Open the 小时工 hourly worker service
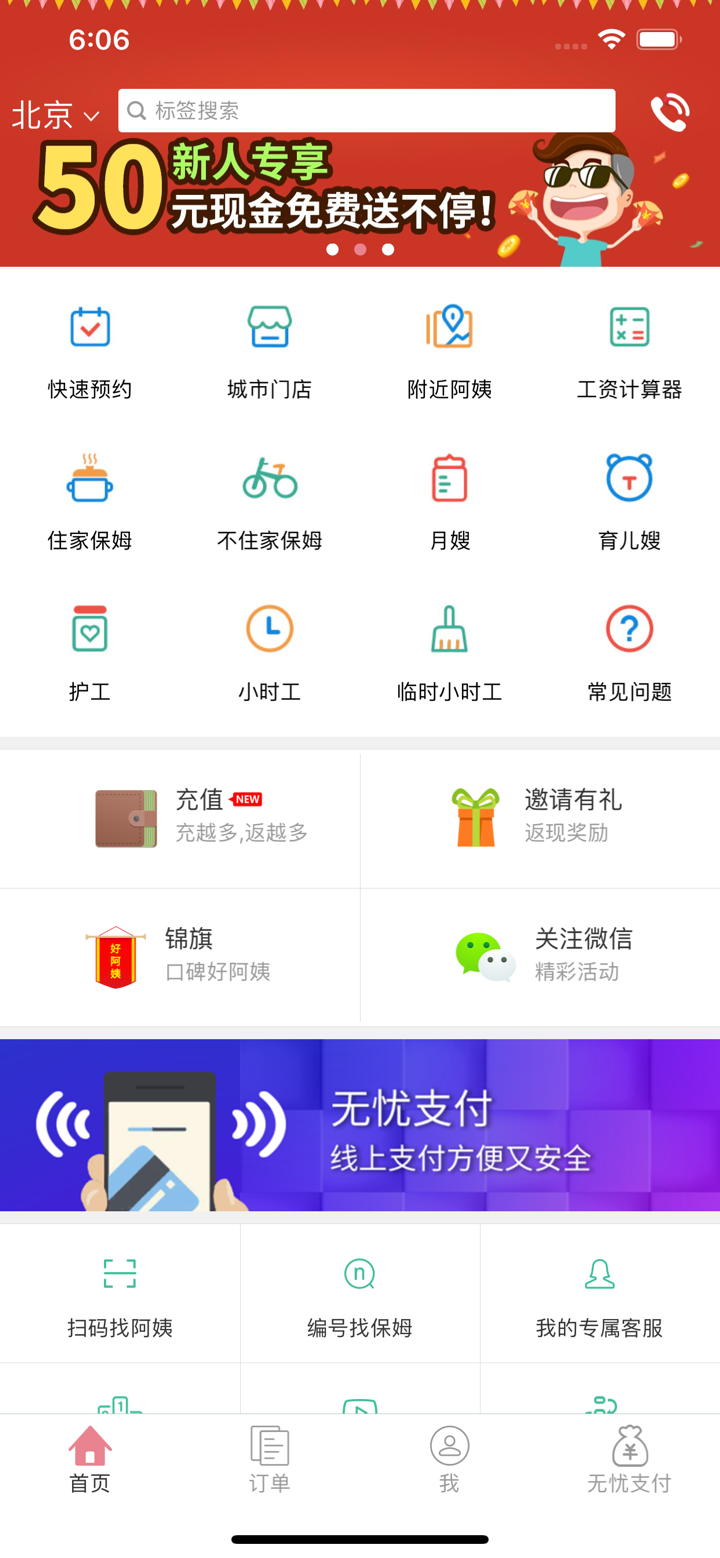This screenshot has width=720, height=1558. pos(269,648)
